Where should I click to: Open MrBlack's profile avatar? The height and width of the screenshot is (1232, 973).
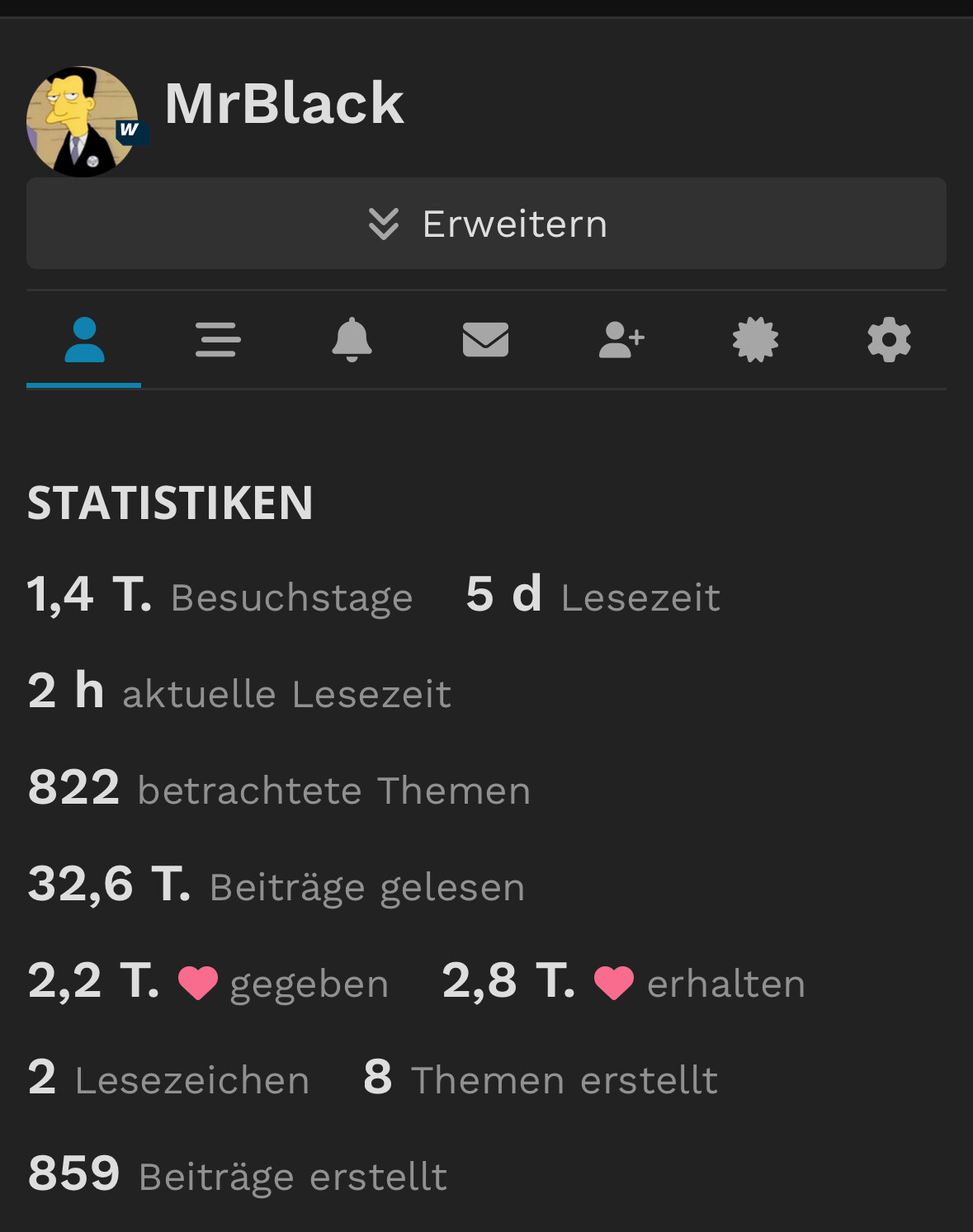coord(82,121)
